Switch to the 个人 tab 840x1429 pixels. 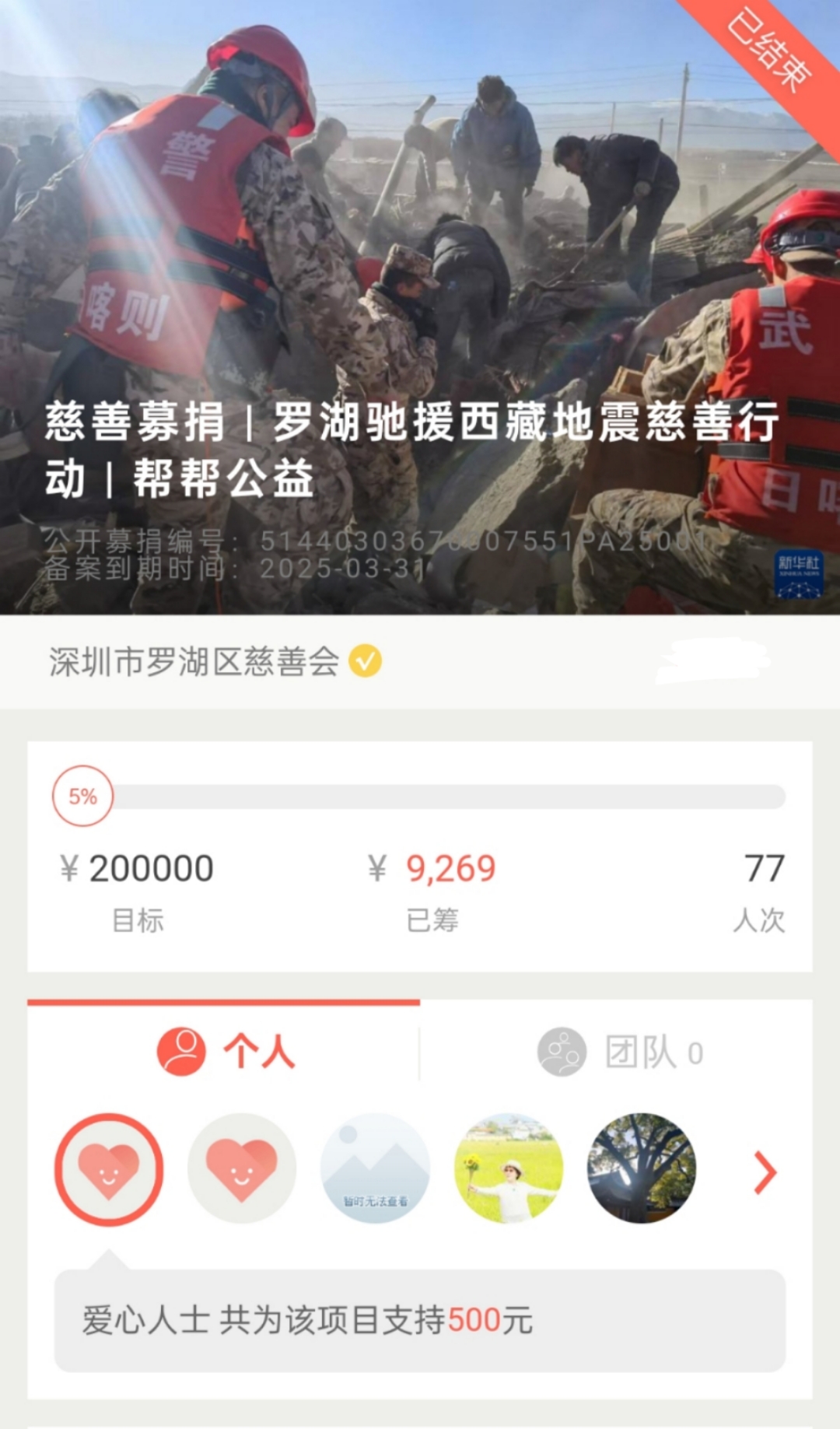[226, 1052]
